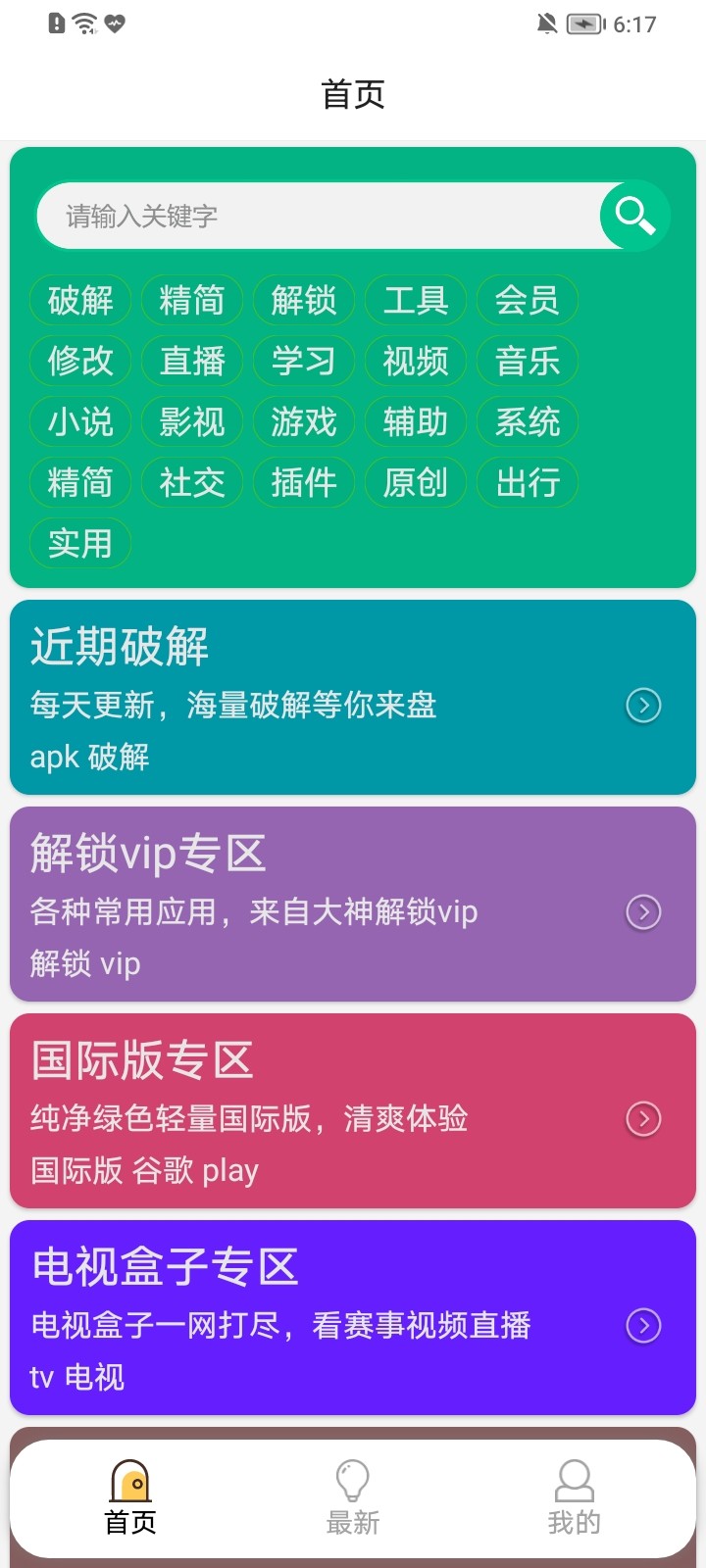Image resolution: width=706 pixels, height=1568 pixels.
Task: Tap the 实用 filter button
Action: click(79, 542)
